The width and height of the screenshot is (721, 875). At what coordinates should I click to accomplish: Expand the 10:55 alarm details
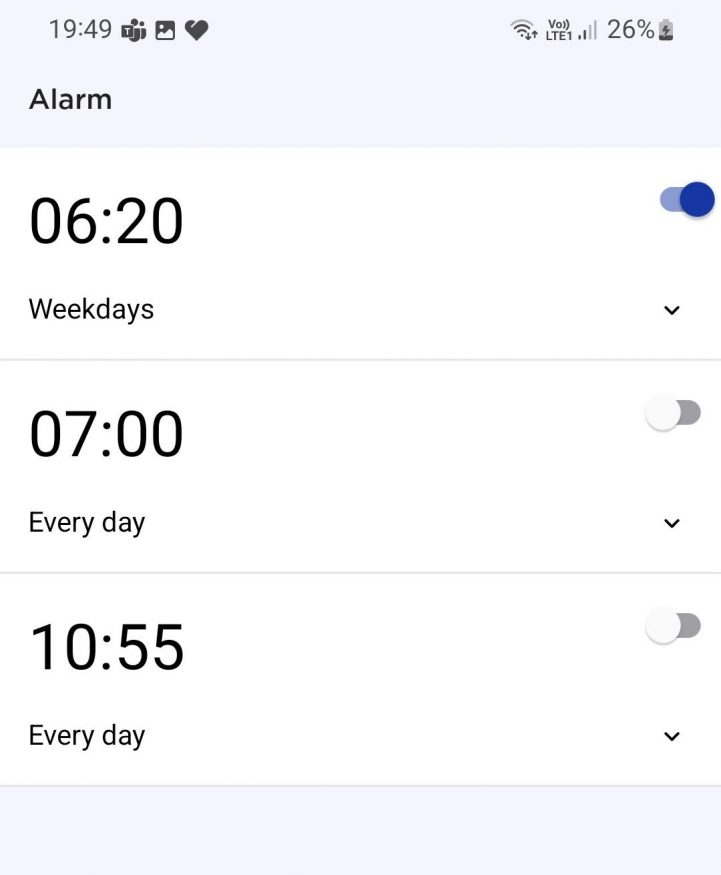(672, 737)
